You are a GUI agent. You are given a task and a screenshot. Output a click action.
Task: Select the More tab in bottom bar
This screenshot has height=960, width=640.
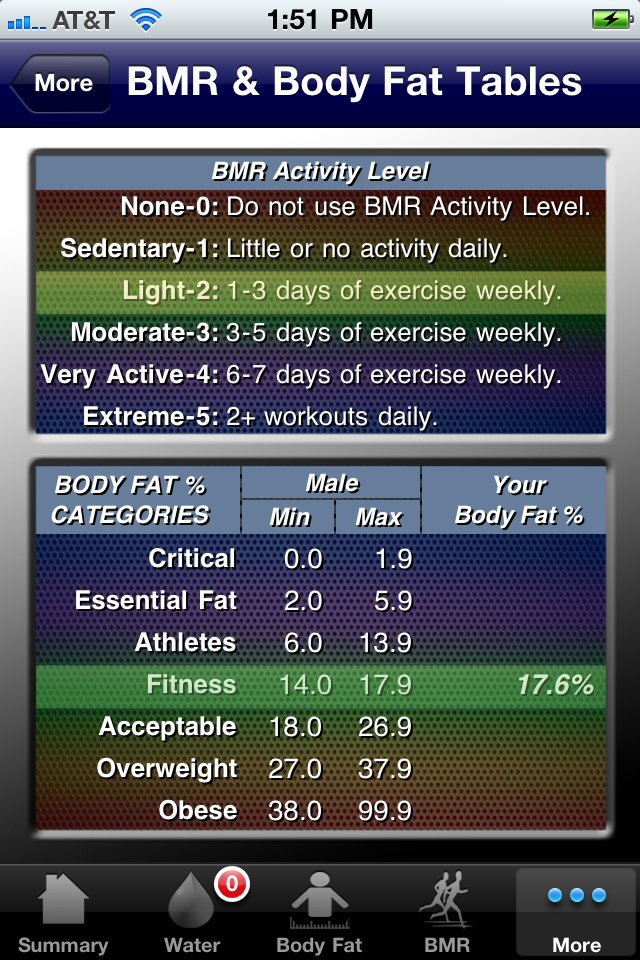pos(576,912)
